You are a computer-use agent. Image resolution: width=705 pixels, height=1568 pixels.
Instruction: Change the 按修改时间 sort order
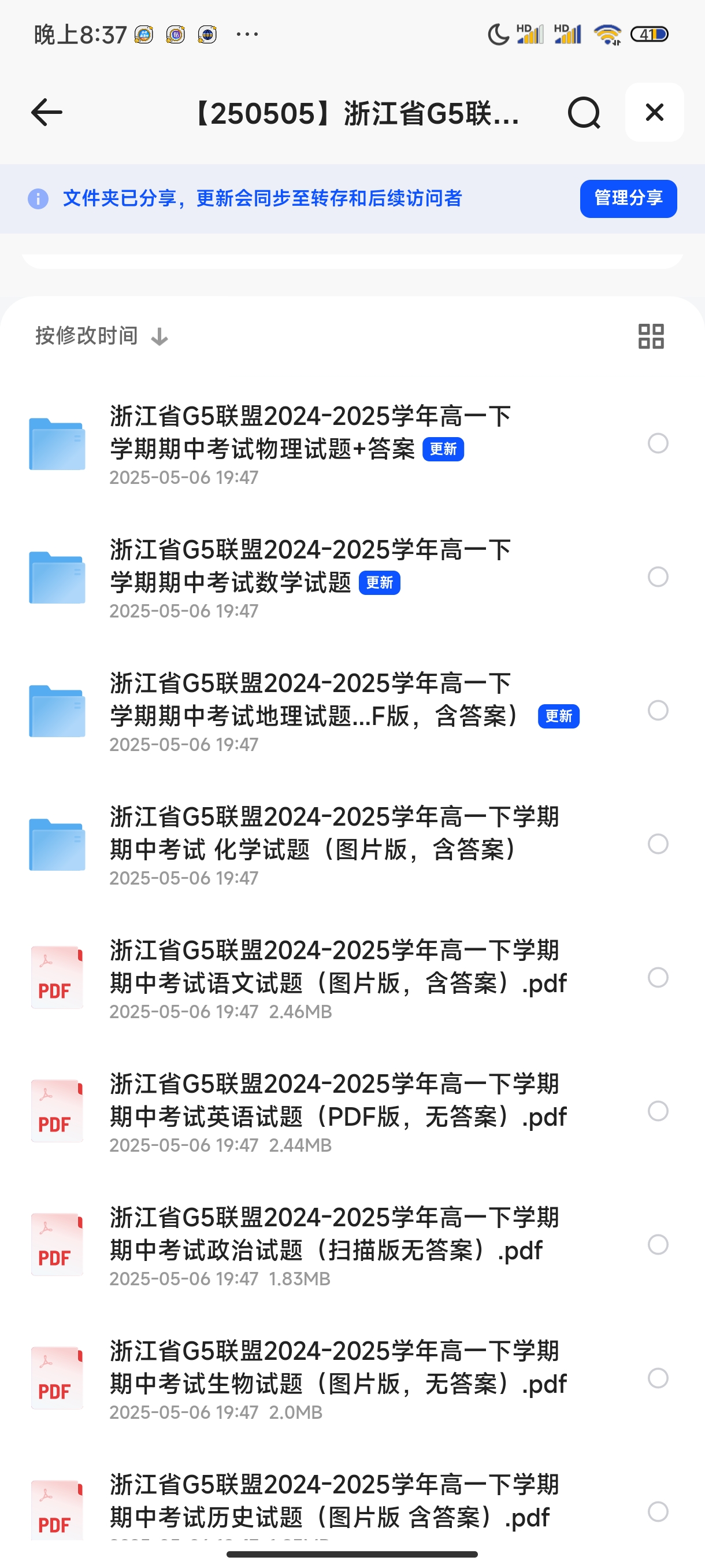coord(102,336)
